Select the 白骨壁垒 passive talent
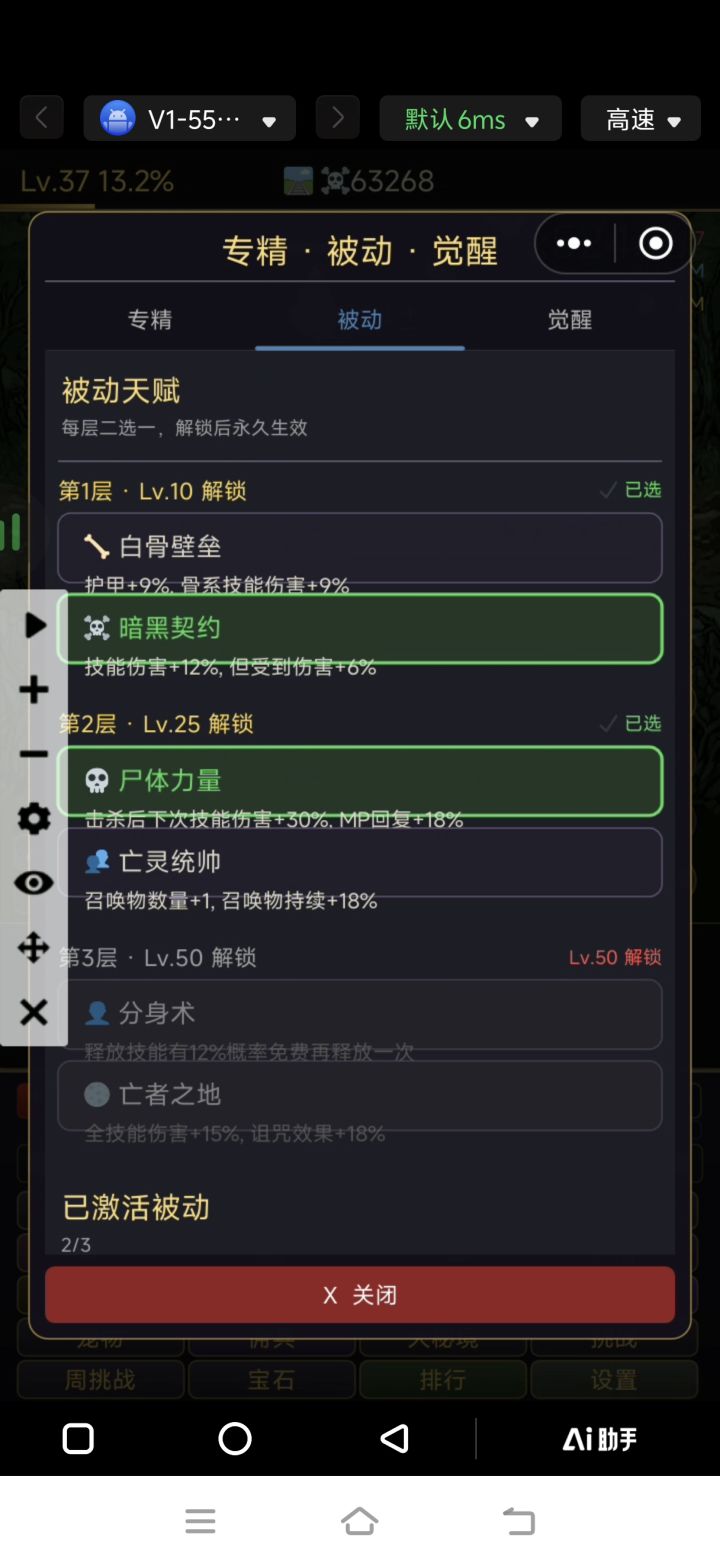720x1563 pixels. coord(360,548)
